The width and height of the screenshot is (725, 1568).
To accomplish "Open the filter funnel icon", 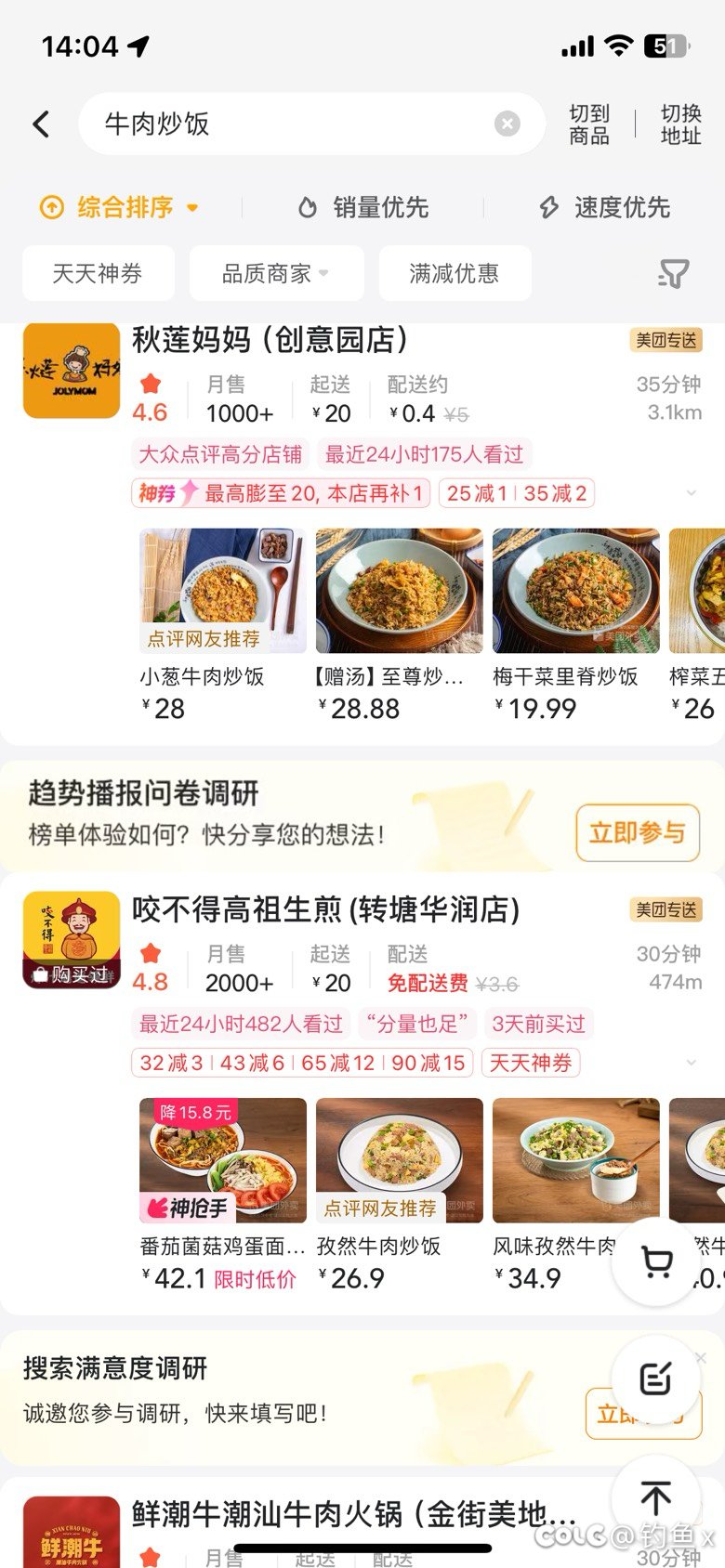I will [x=672, y=273].
